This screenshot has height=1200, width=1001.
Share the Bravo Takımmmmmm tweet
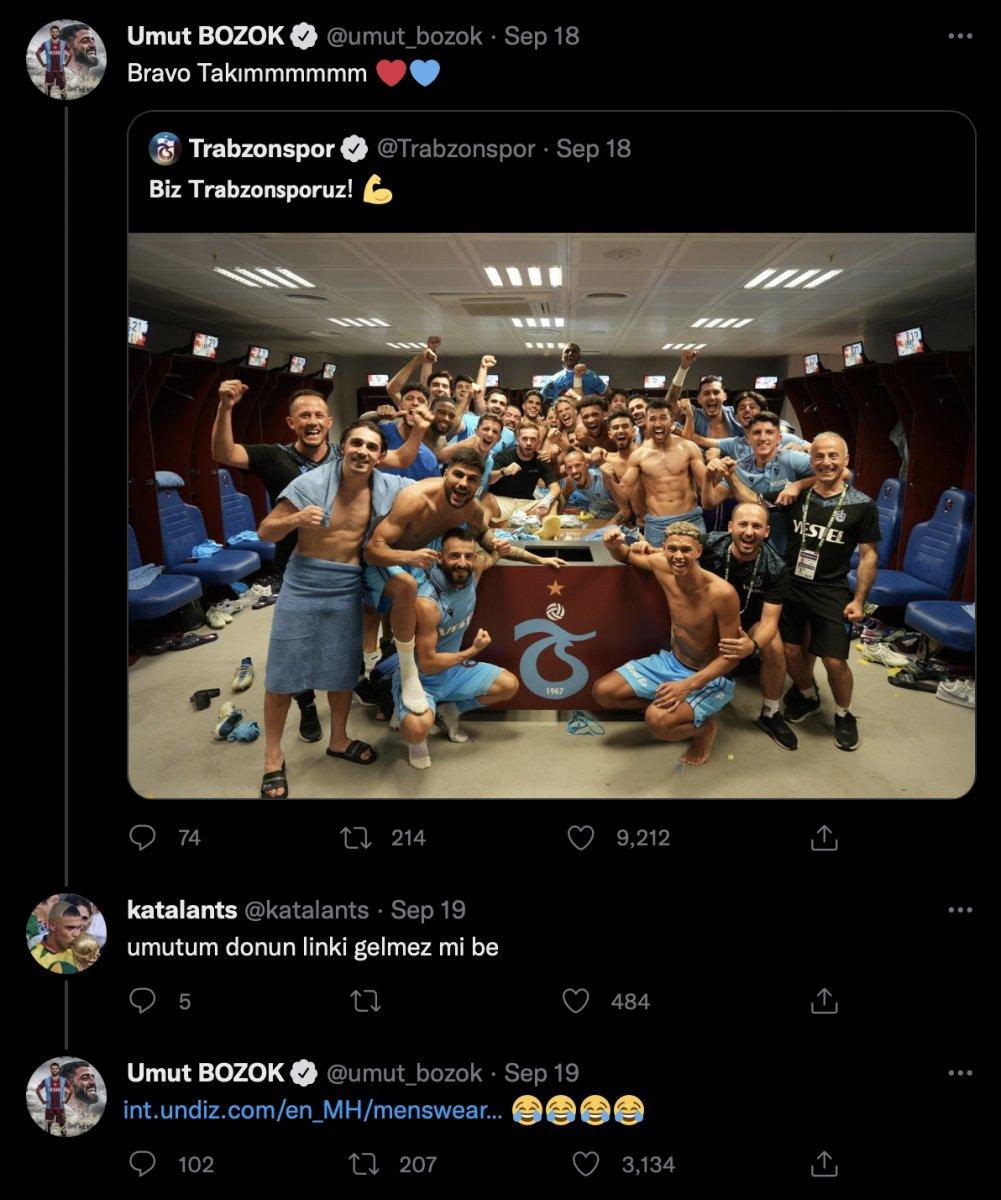[x=823, y=838]
